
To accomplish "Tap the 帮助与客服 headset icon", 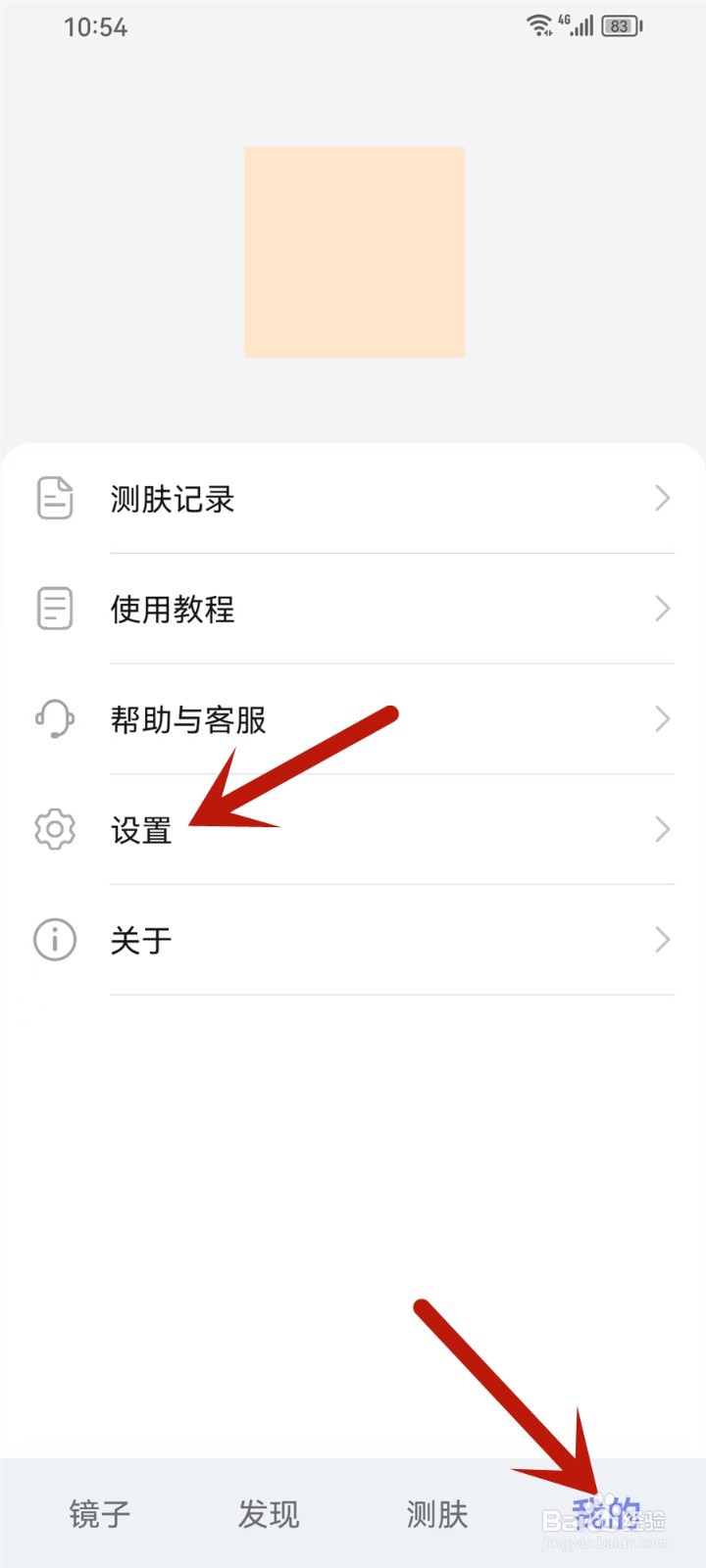I will coord(54,719).
